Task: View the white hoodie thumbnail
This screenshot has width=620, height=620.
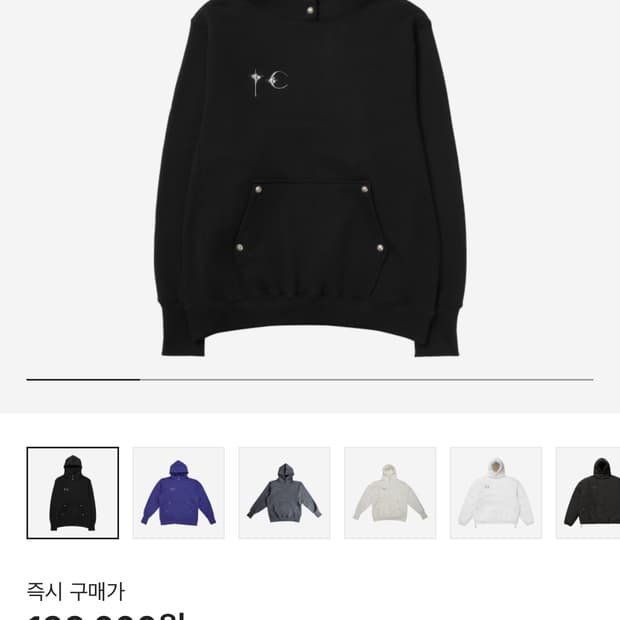Action: pos(496,493)
